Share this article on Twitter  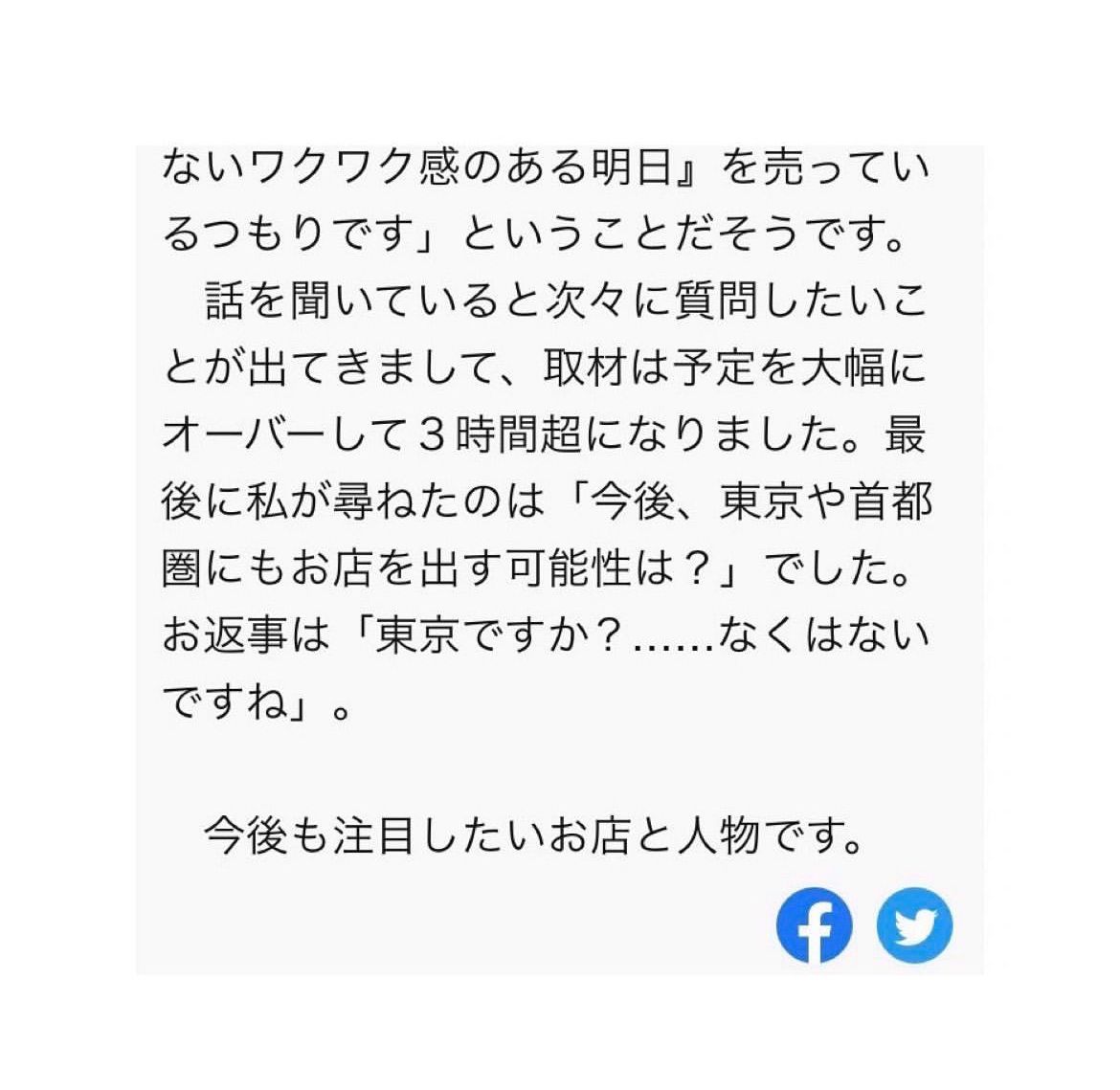point(915,925)
